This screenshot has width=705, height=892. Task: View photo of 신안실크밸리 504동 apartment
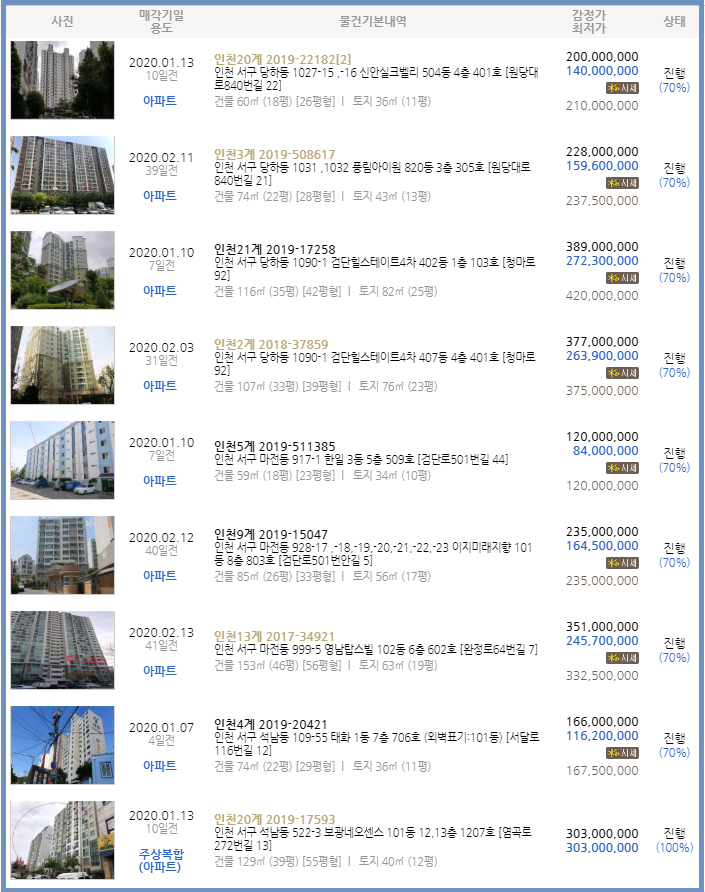[x=62, y=80]
